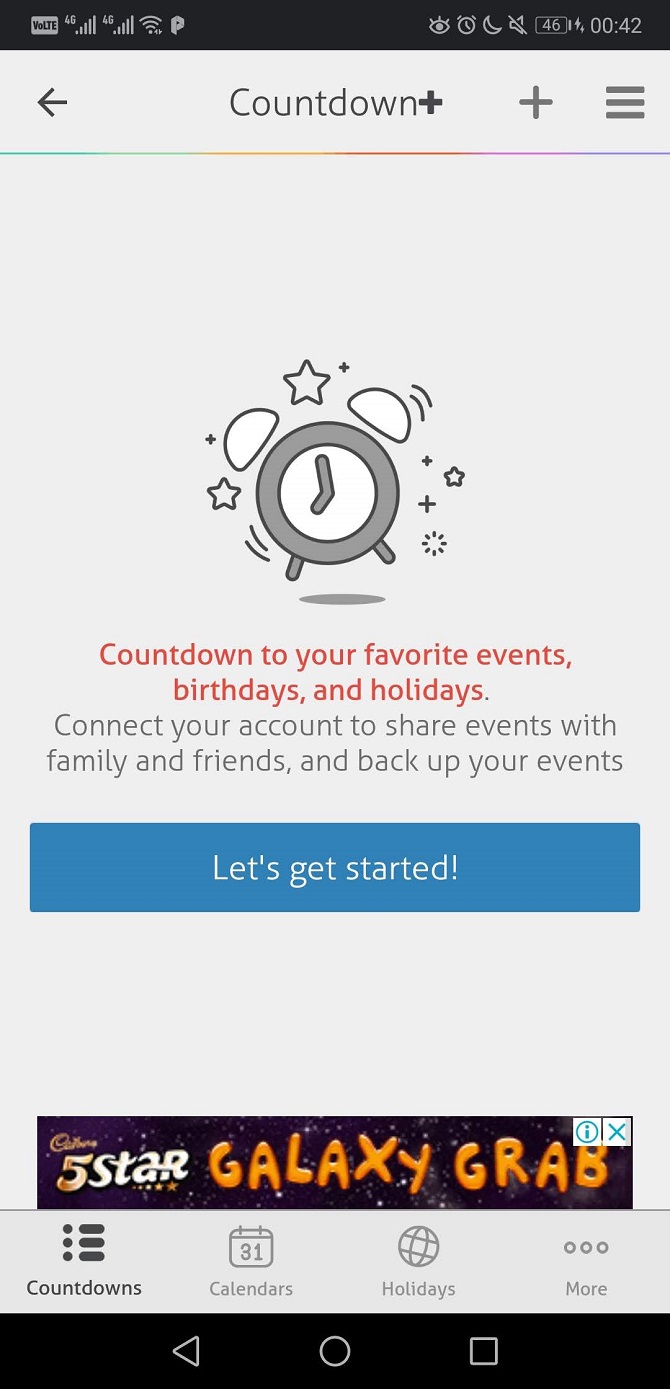
Task: Open the Holidays tab
Action: 418,1261
